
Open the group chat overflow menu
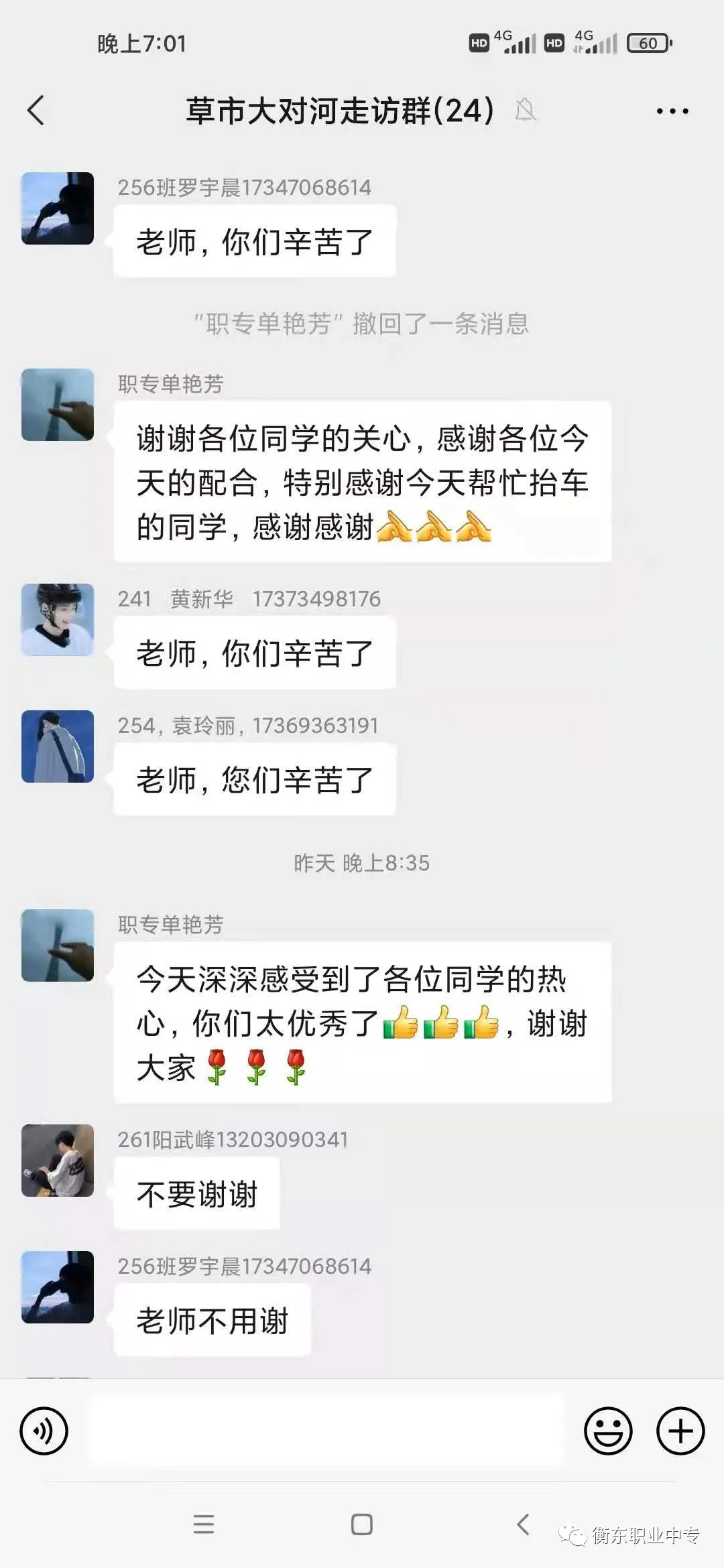coord(672,111)
